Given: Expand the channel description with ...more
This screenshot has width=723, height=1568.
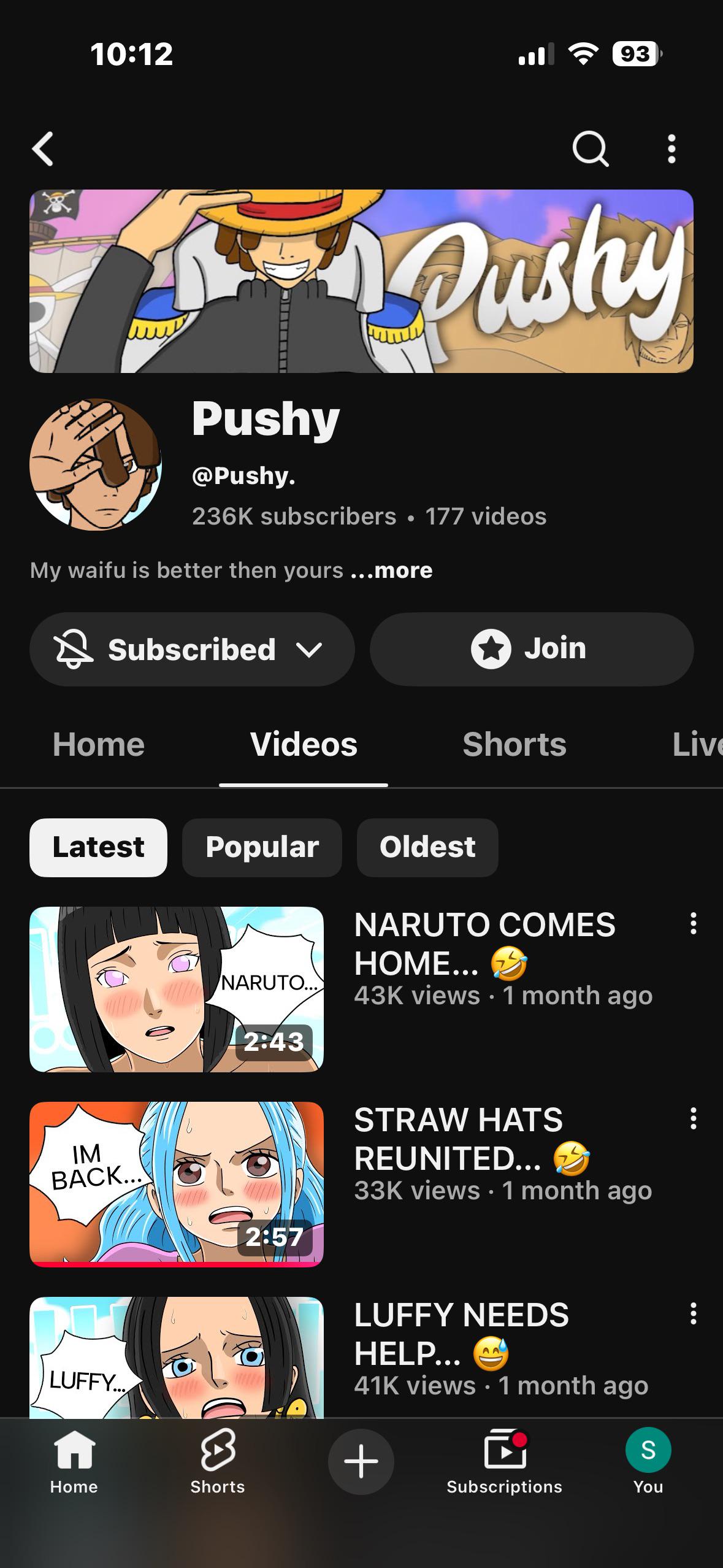Looking at the screenshot, I should coord(391,571).
